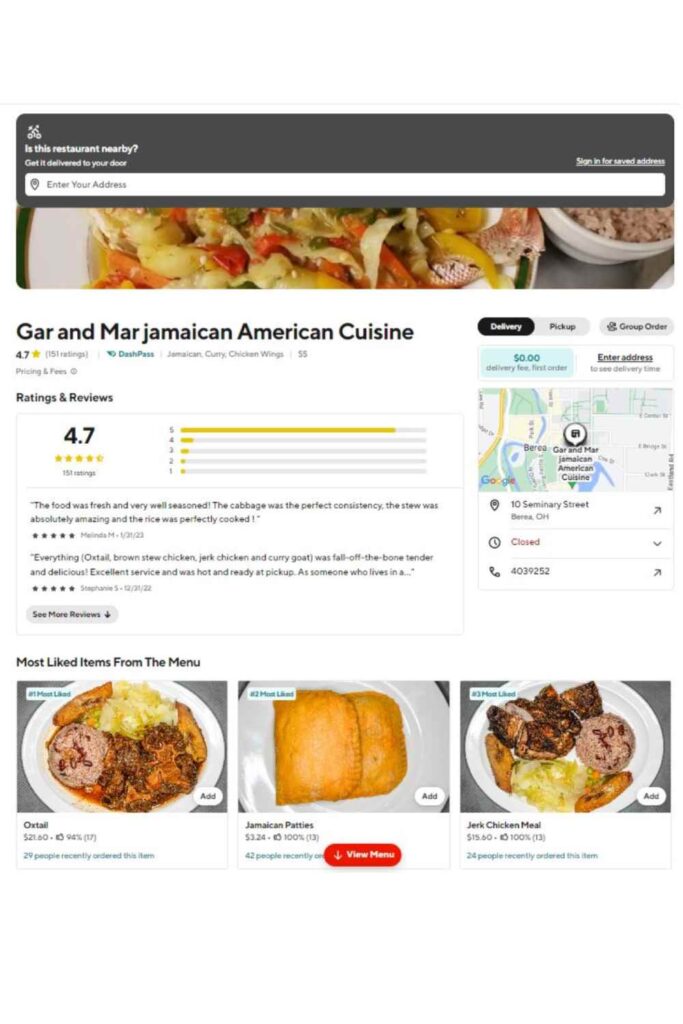The width and height of the screenshot is (683, 1024).
Task: Open Pricing & Fees info
Action: 46,372
